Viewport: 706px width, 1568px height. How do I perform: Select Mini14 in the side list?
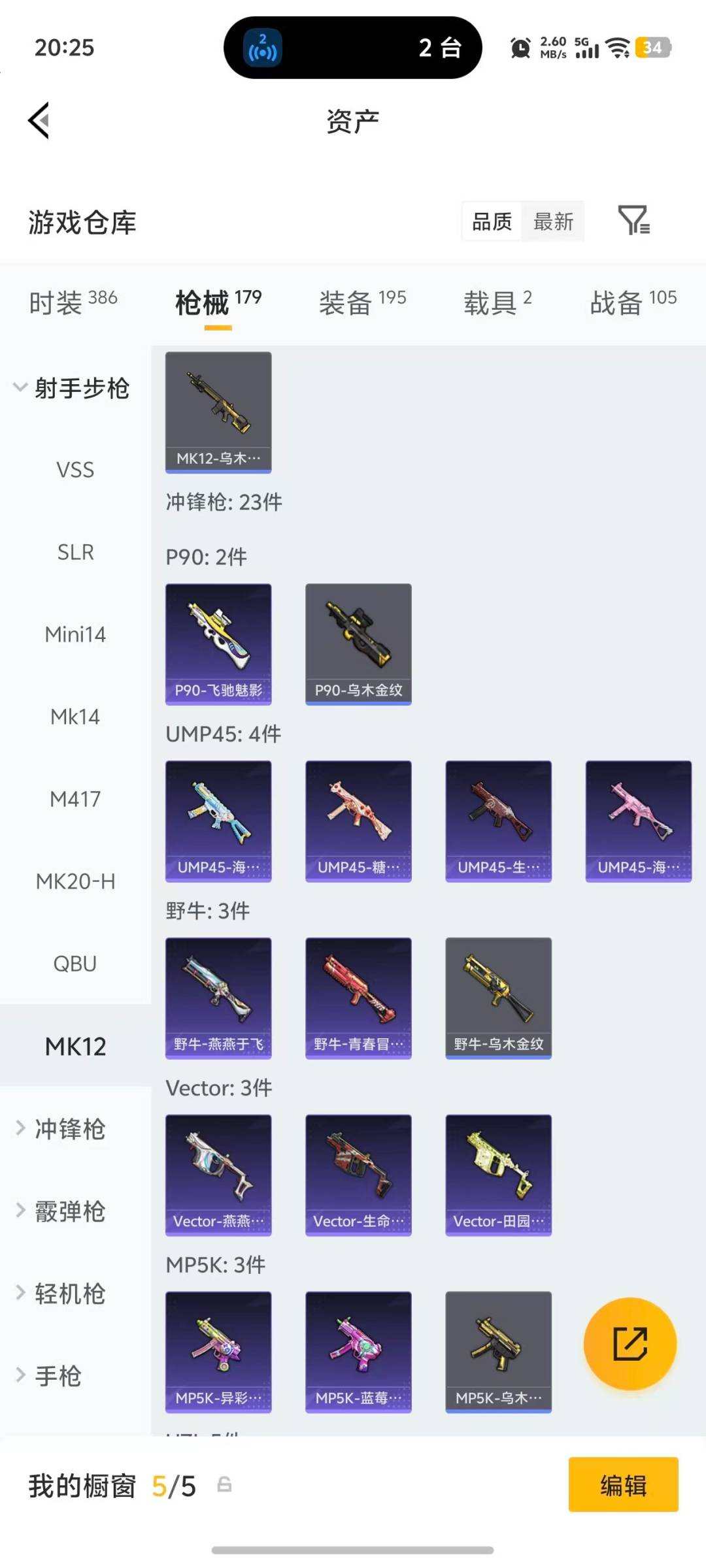(x=75, y=634)
